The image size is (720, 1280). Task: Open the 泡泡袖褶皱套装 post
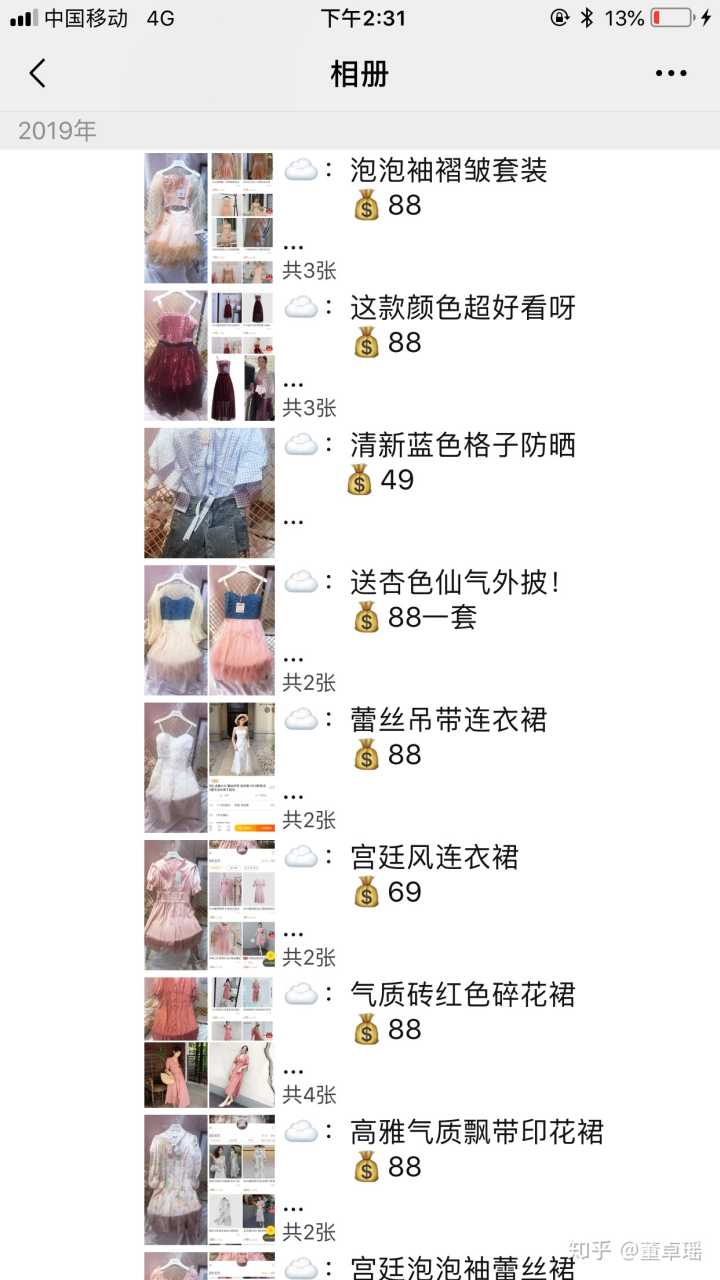coord(448,171)
